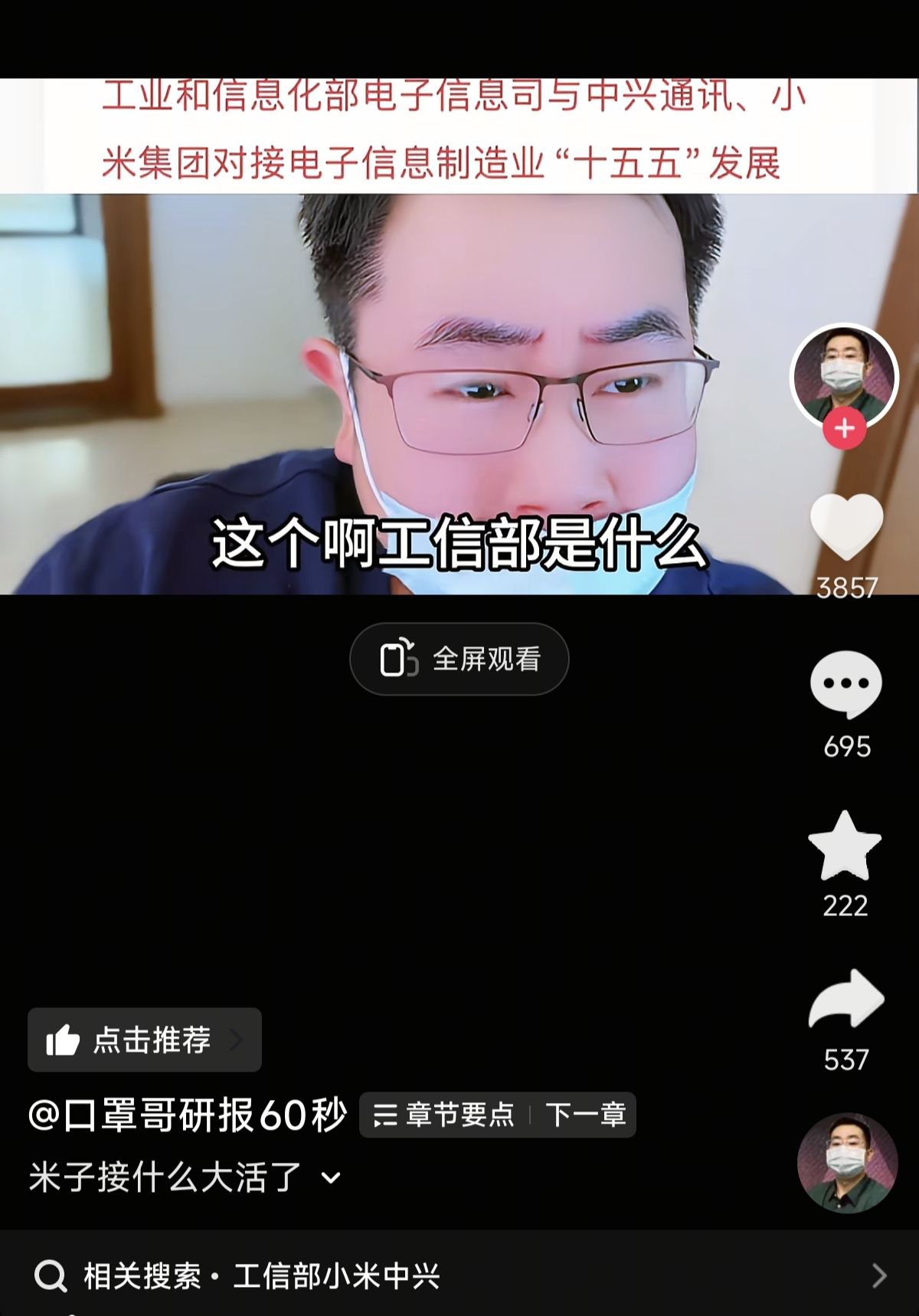Open the comments section
This screenshot has height=1316, width=919.
tap(845, 684)
